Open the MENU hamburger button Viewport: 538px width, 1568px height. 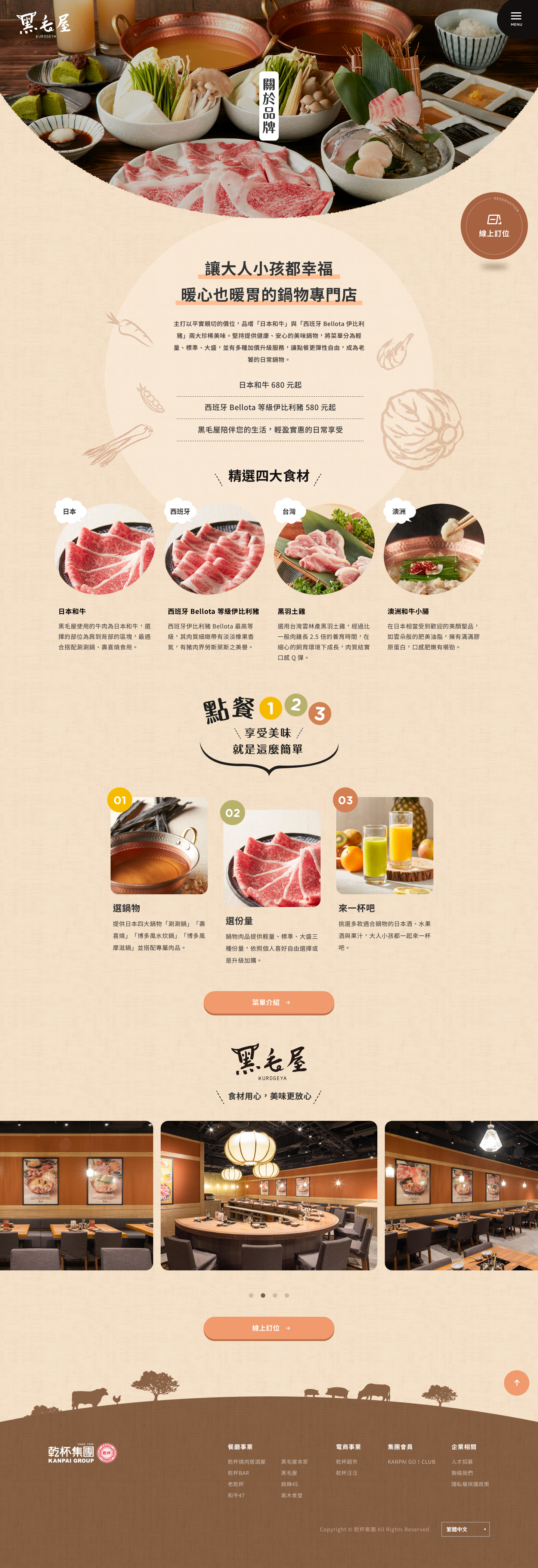click(516, 18)
